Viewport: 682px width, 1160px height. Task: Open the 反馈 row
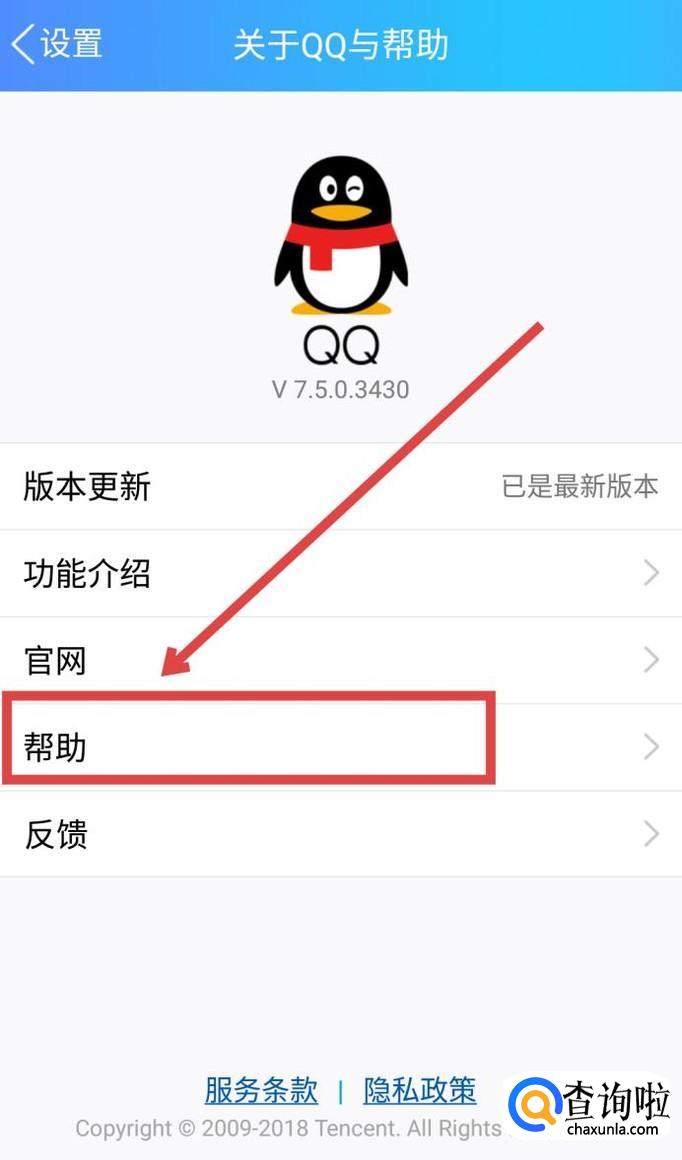(340, 834)
